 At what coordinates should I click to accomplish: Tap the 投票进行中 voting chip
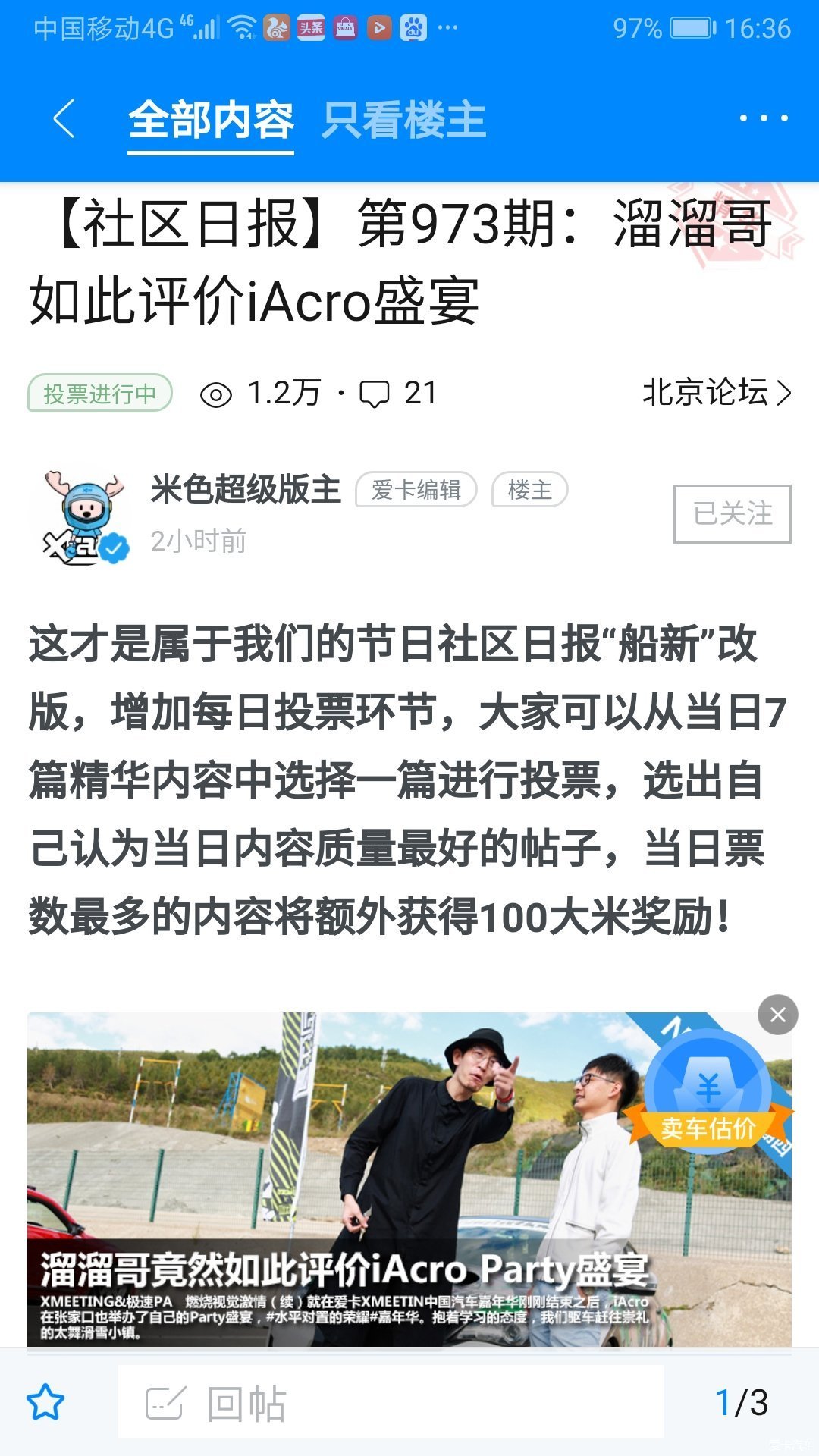100,394
